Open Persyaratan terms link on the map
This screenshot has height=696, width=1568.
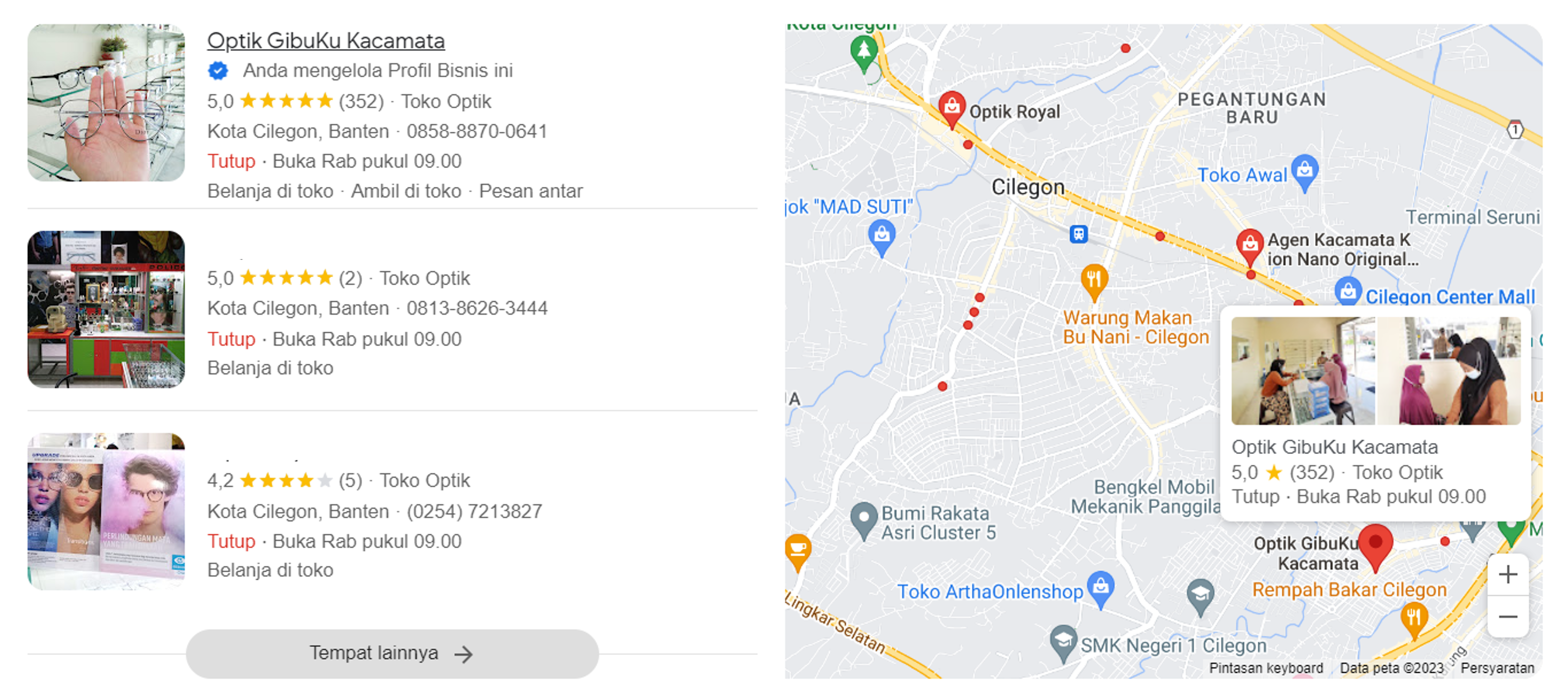[x=1497, y=668]
